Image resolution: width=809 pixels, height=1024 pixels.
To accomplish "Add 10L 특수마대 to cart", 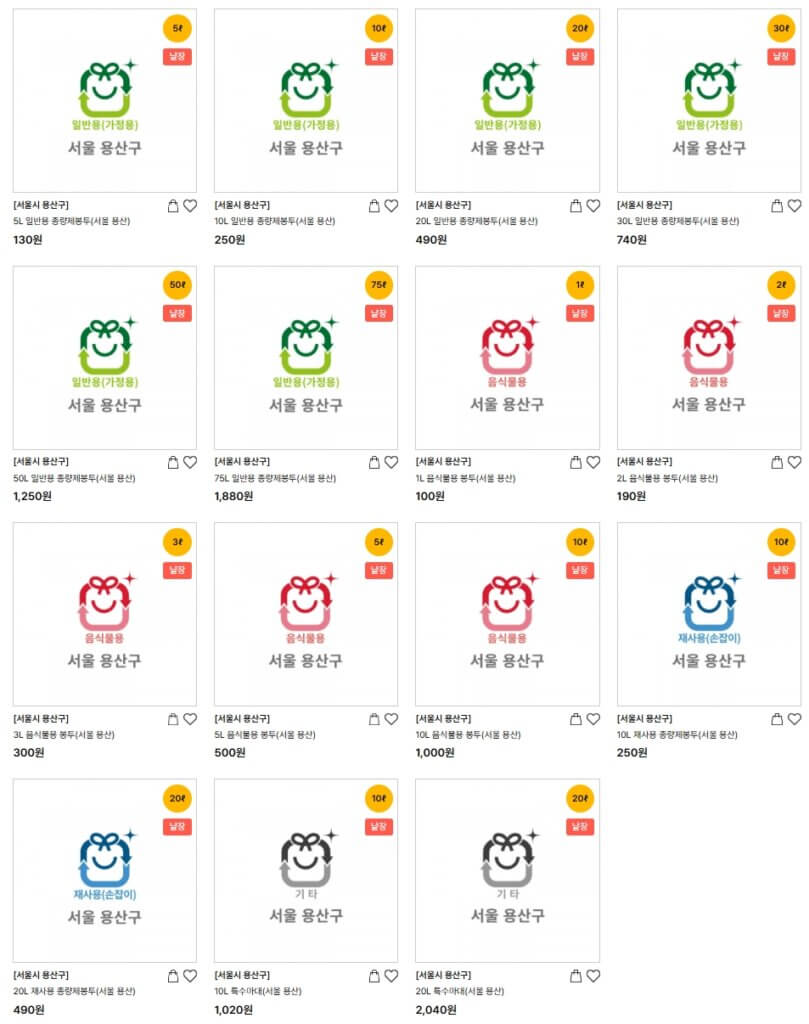I will (x=374, y=975).
